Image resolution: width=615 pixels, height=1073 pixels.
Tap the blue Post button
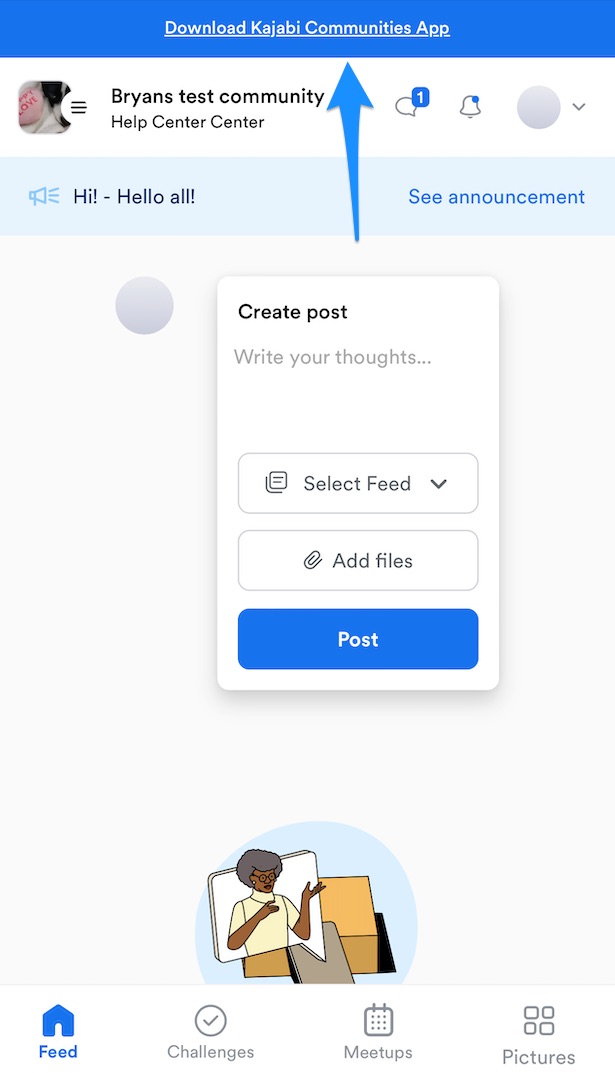358,639
